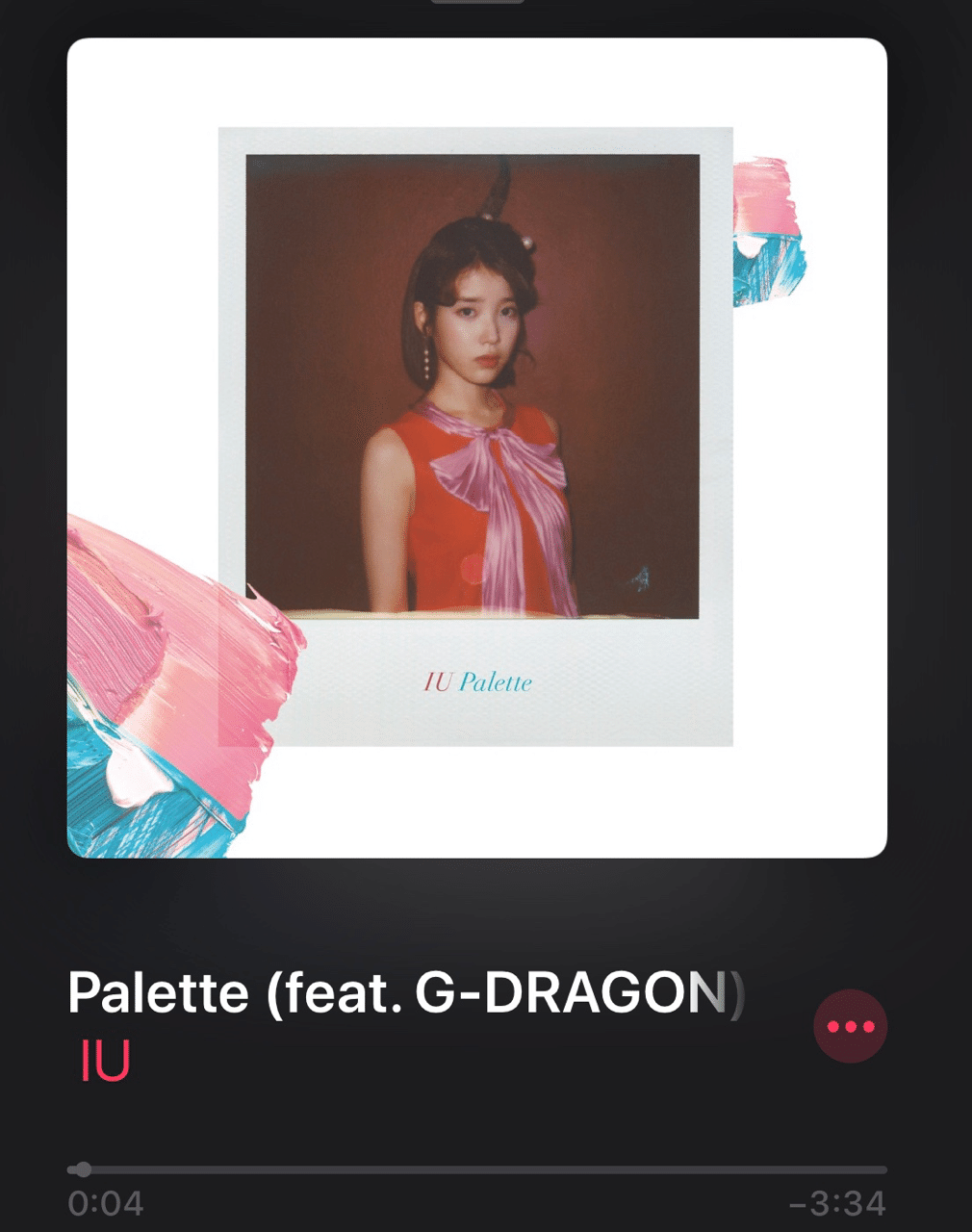Tap the scrubber dot on the timeline
The width and height of the screenshot is (972, 1232).
82,1170
